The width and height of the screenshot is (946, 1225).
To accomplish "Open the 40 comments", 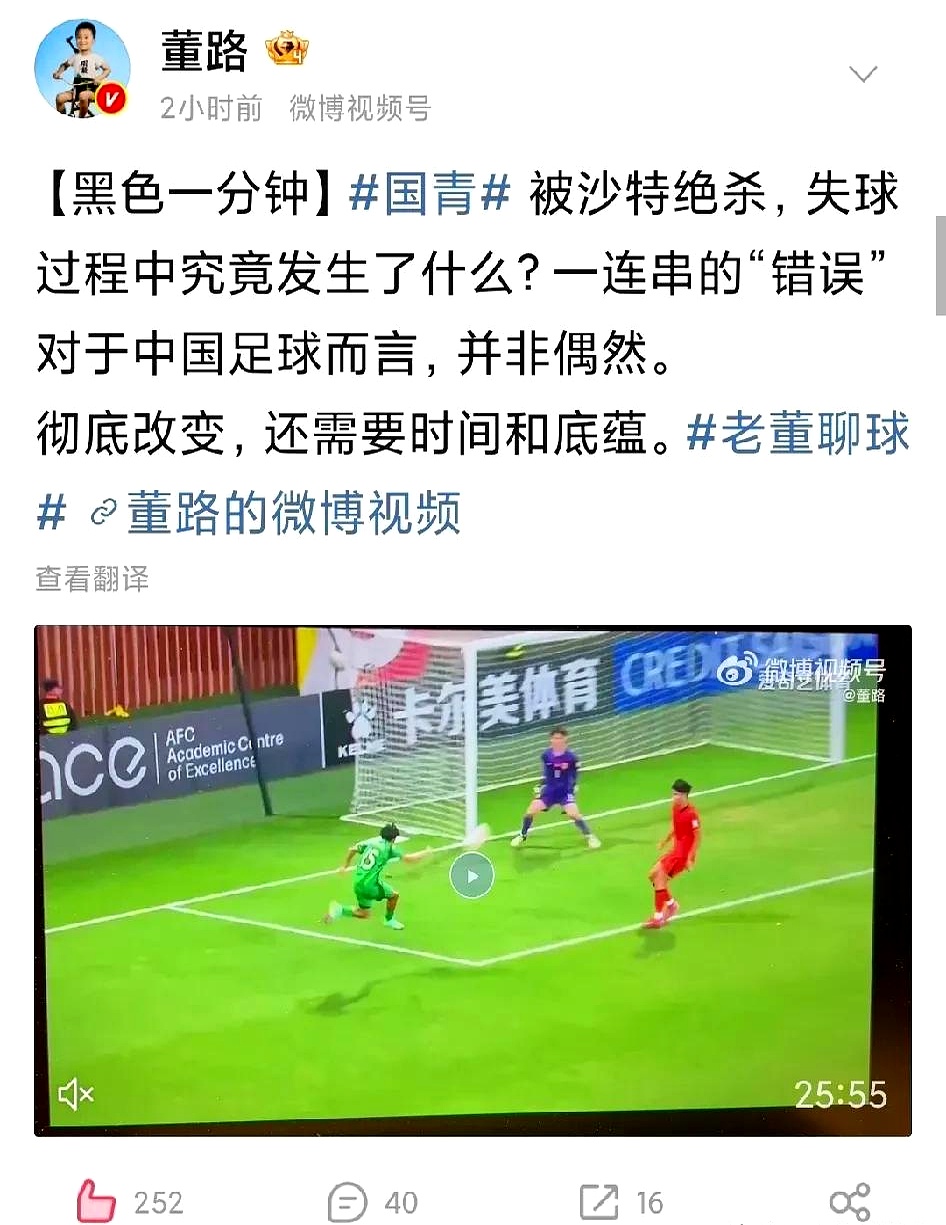I will point(347,1201).
